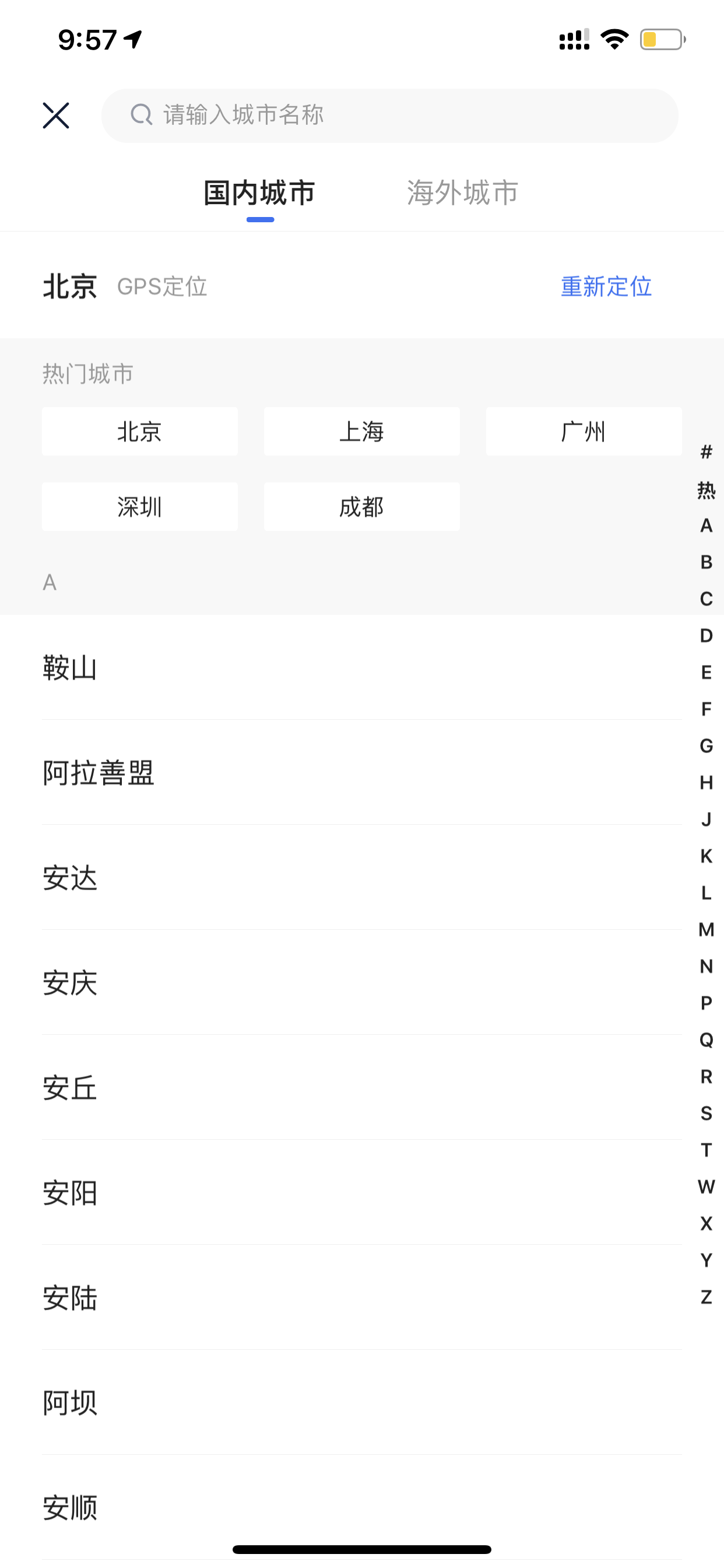Viewport: 724px width, 1568px height.
Task: Select the 阿坝 row
Action: click(361, 1402)
